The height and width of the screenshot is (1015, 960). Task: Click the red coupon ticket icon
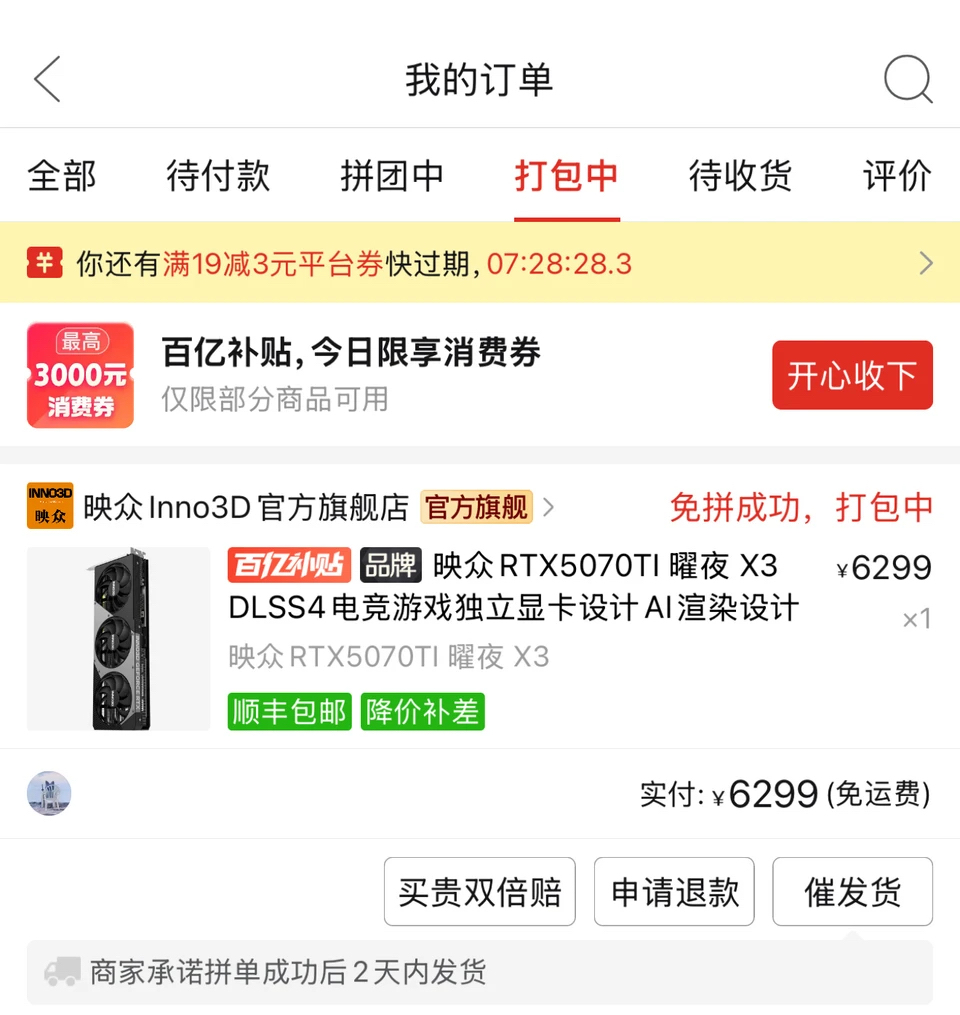[x=44, y=263]
